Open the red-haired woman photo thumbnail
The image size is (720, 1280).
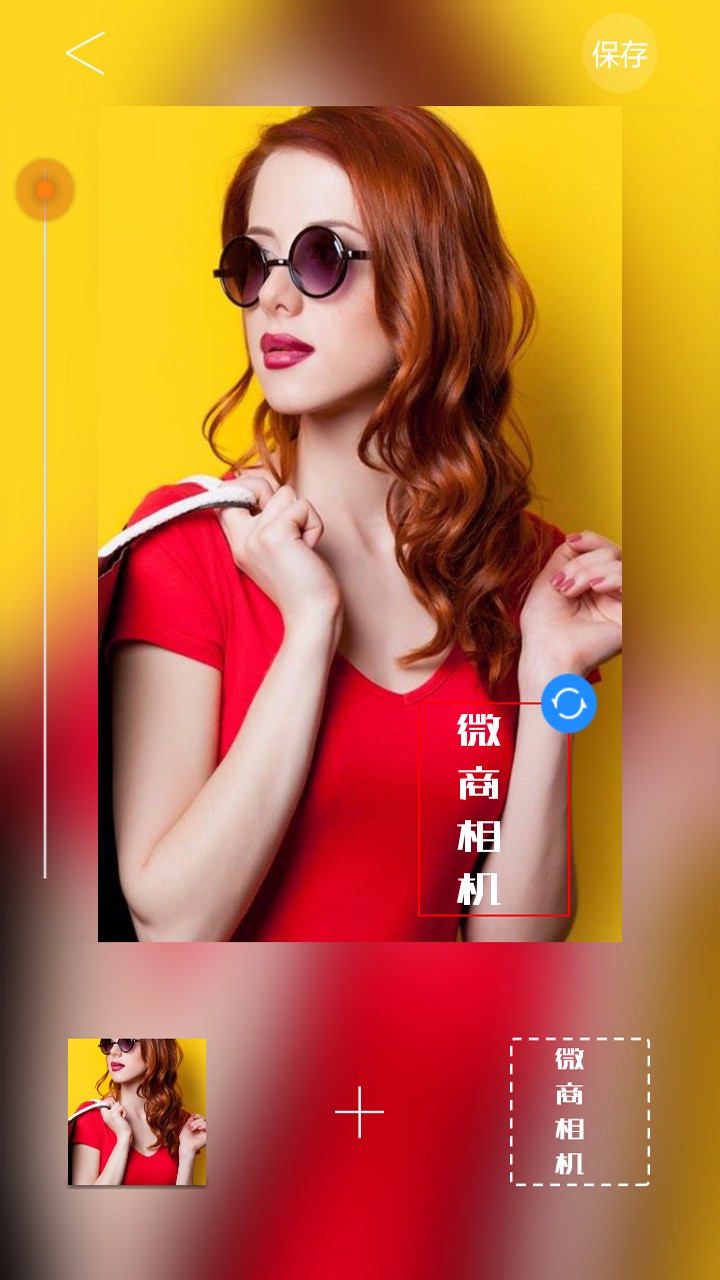click(137, 1111)
